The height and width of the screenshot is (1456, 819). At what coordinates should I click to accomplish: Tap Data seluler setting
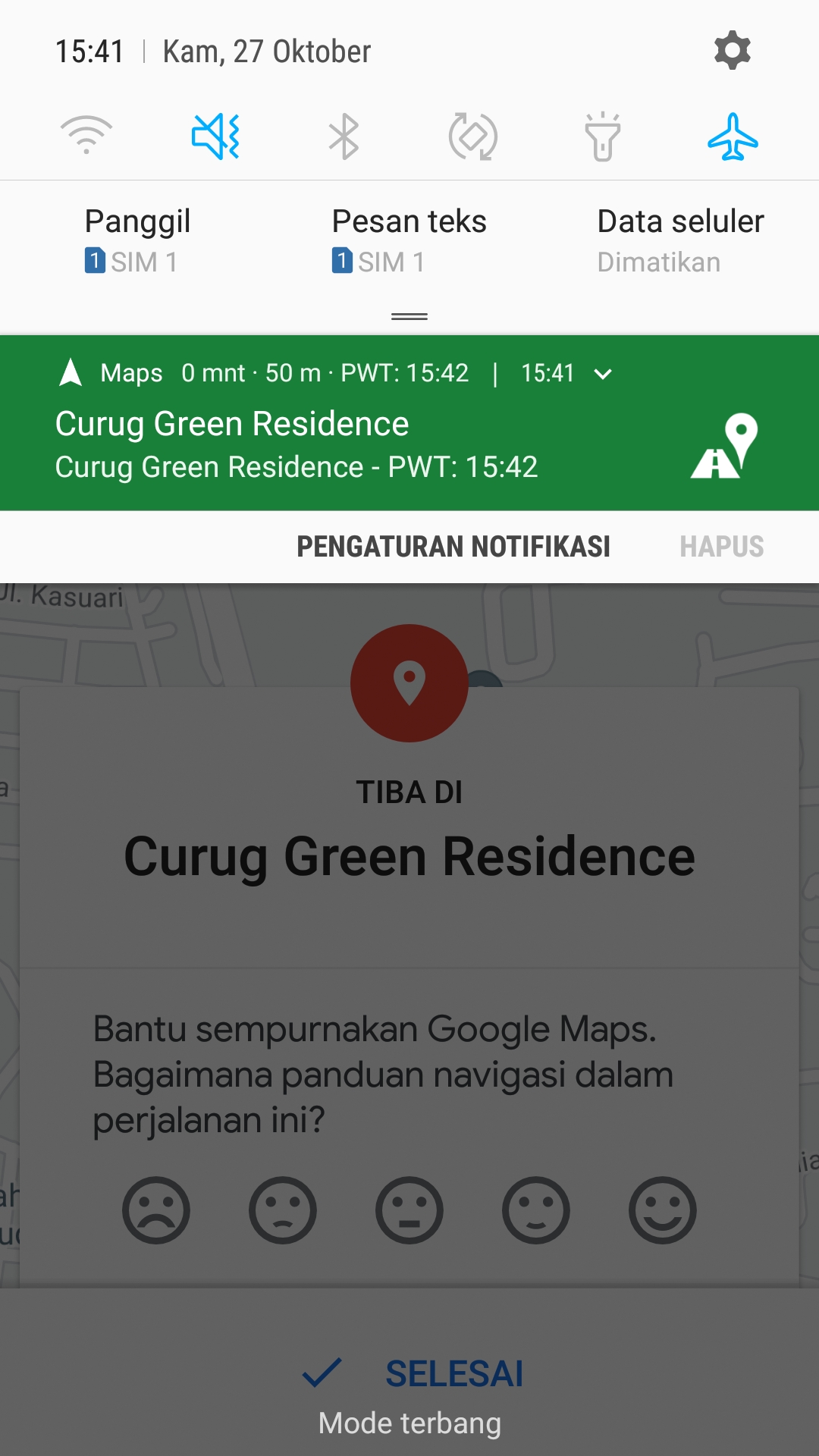[680, 240]
